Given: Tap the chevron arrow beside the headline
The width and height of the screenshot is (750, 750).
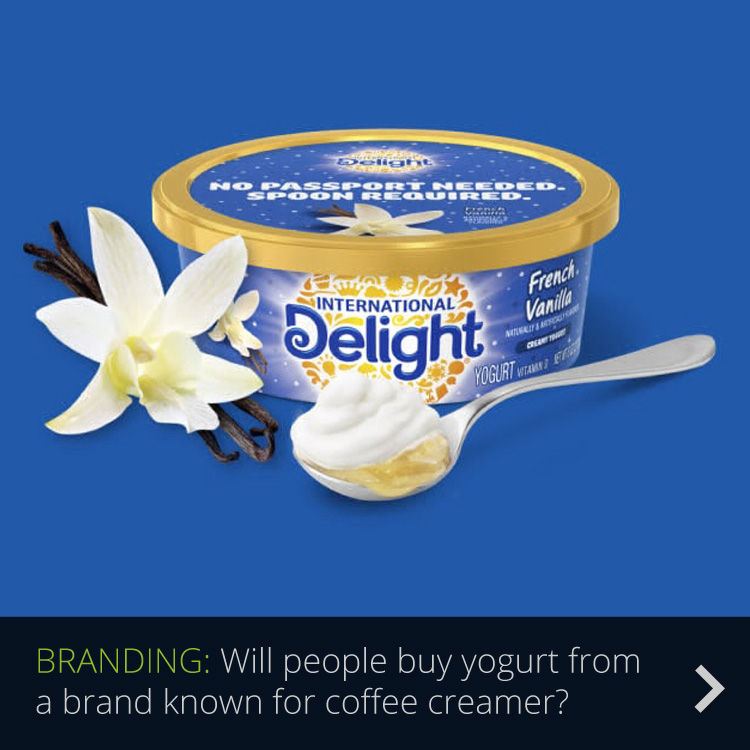Looking at the screenshot, I should tap(708, 687).
